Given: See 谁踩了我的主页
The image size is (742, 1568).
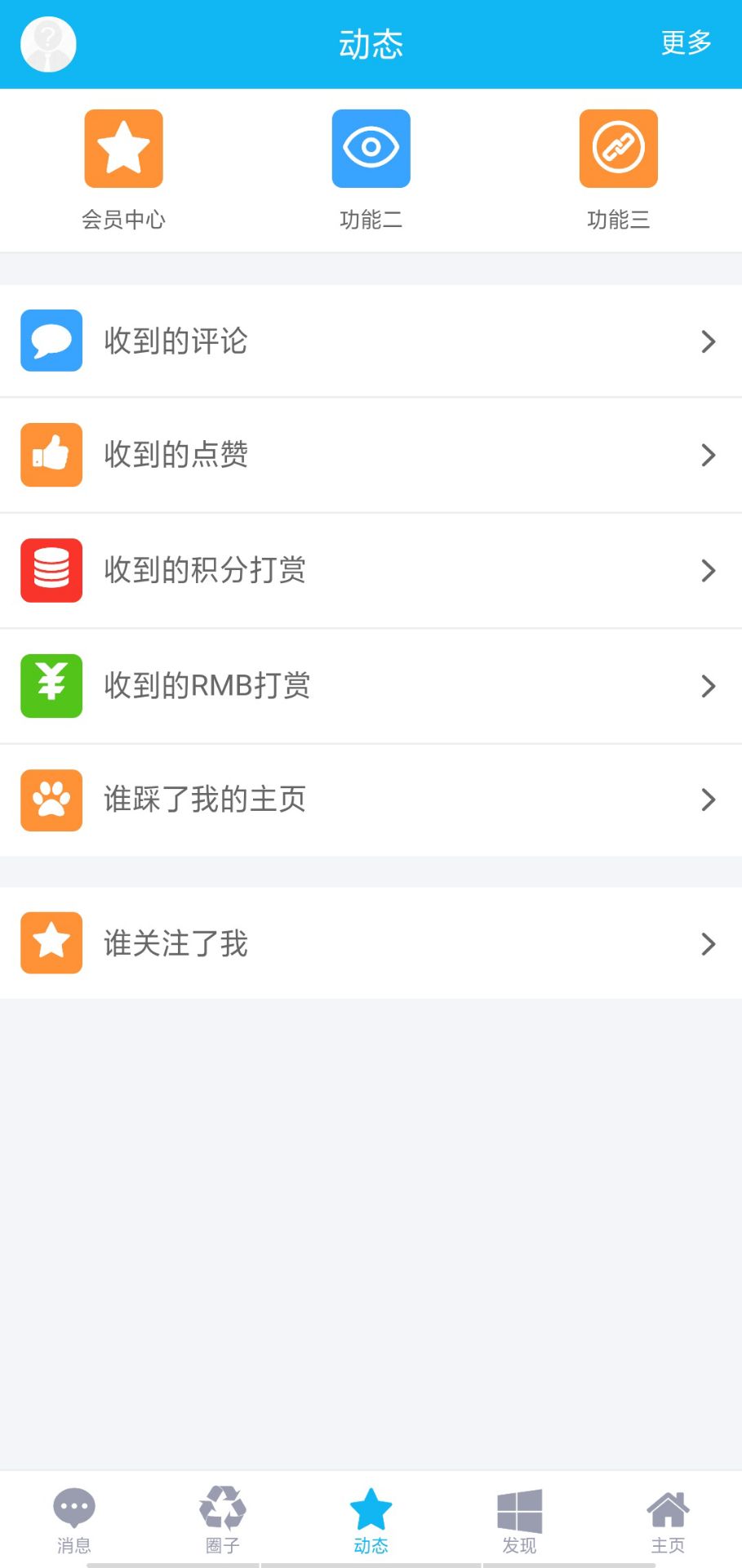Looking at the screenshot, I should (371, 800).
